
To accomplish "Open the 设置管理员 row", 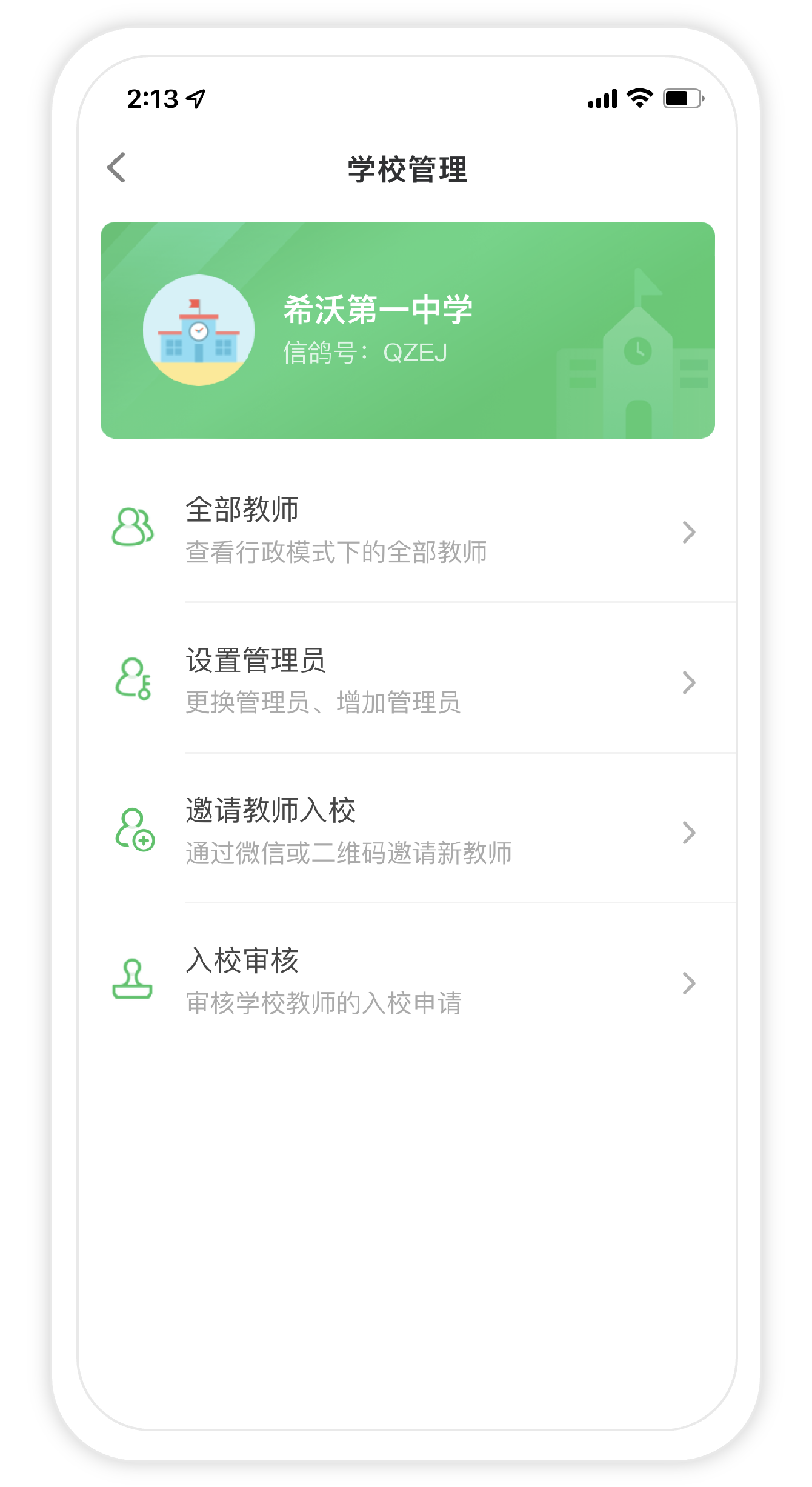I will [x=407, y=679].
